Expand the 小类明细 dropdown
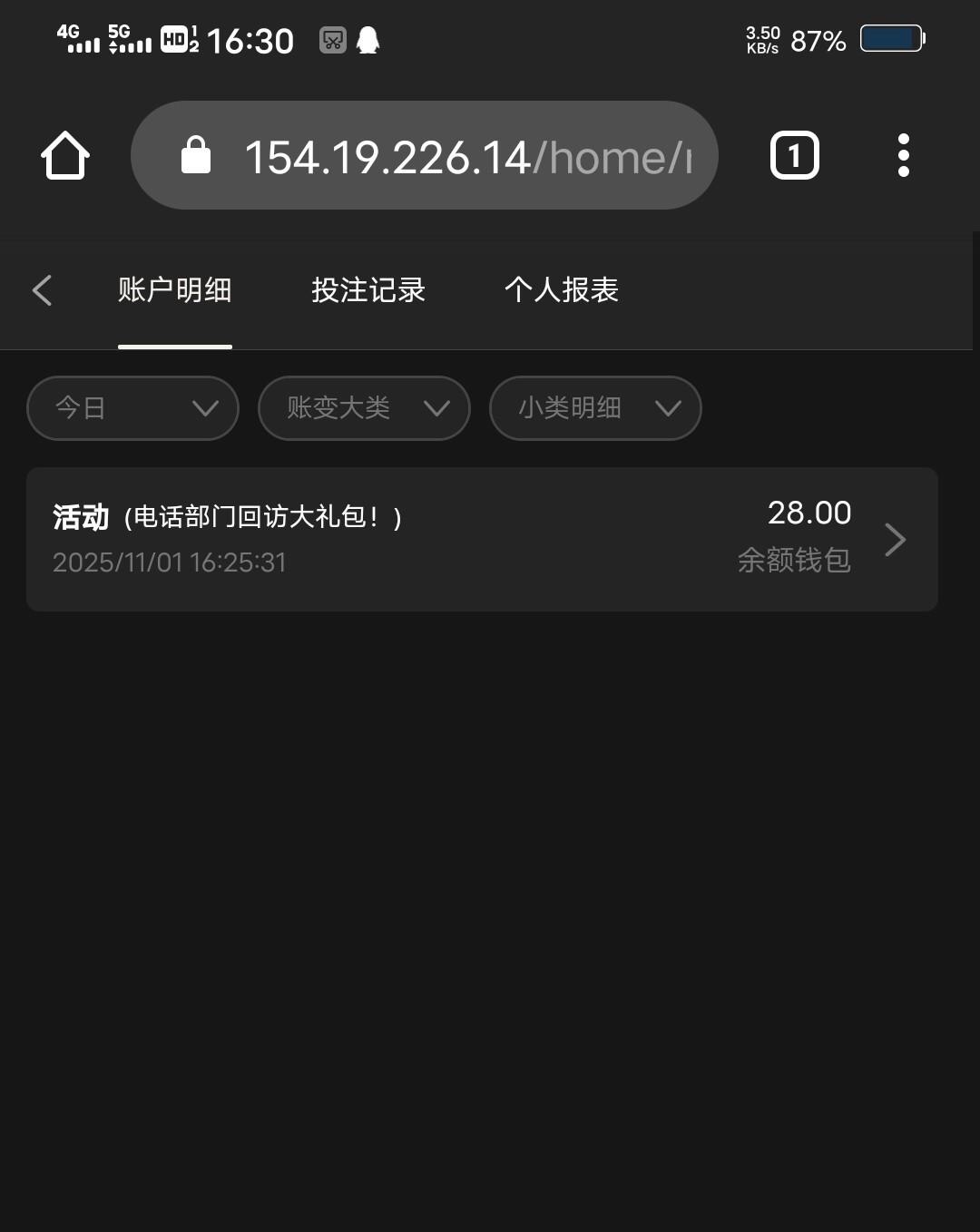 (x=595, y=408)
